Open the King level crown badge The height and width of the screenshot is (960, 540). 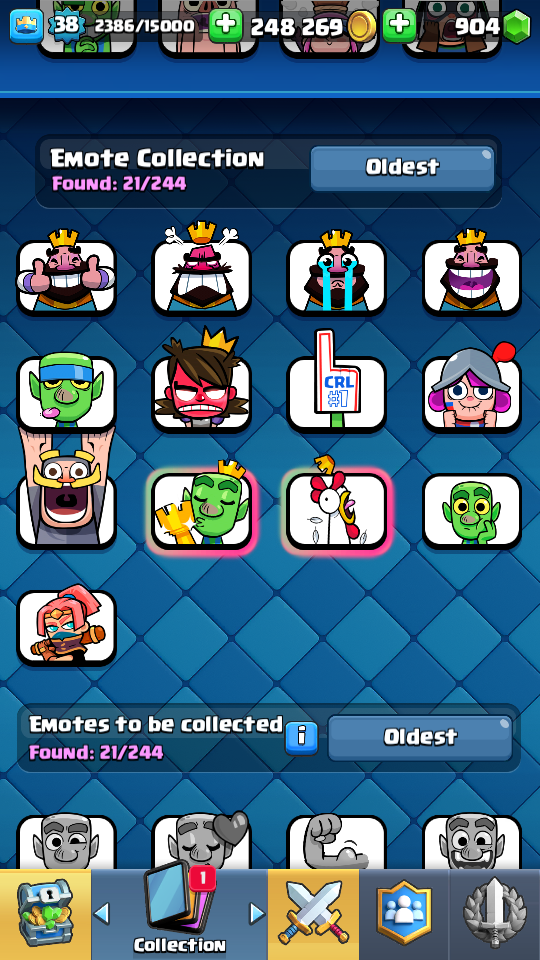[26, 26]
